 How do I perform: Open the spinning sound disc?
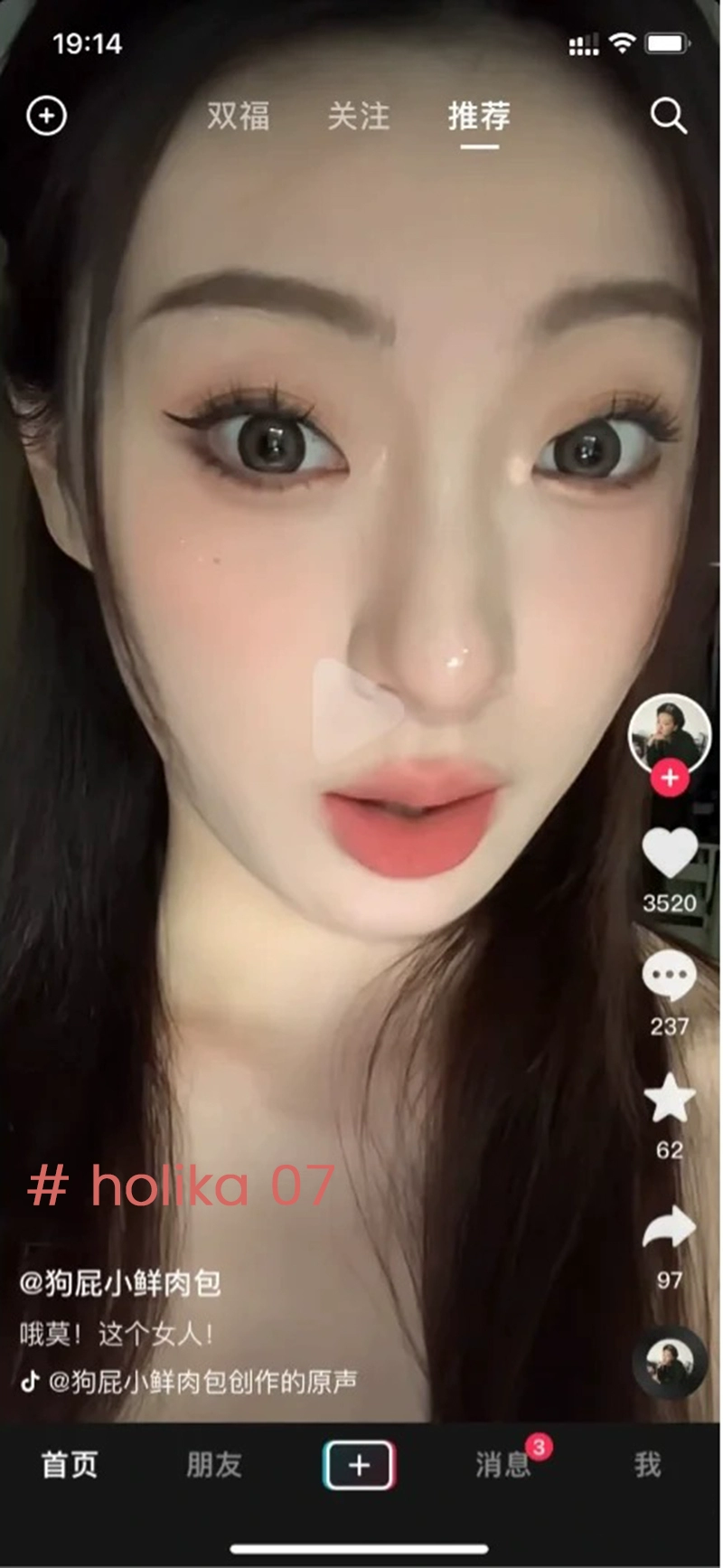point(670,1362)
